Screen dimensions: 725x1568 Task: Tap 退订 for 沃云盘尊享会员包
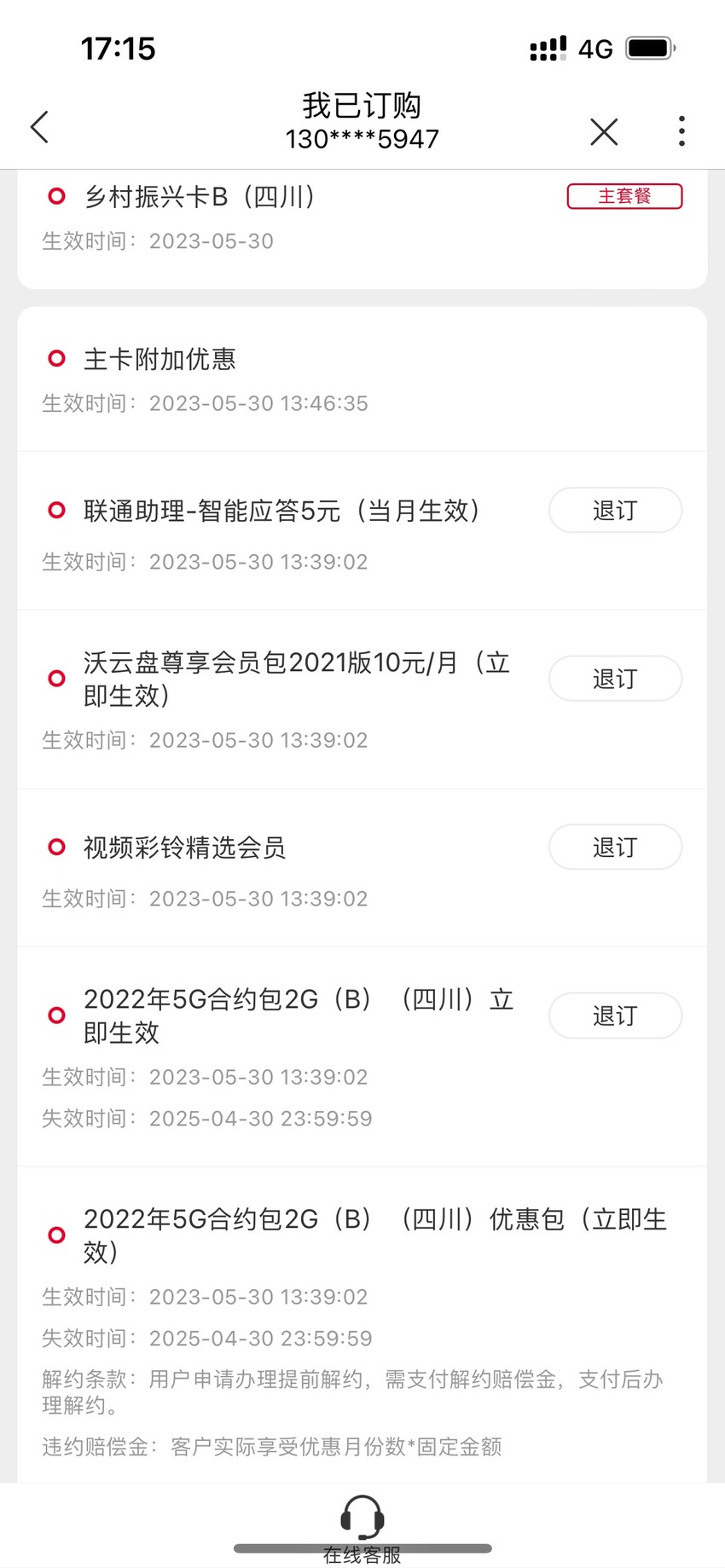[615, 679]
